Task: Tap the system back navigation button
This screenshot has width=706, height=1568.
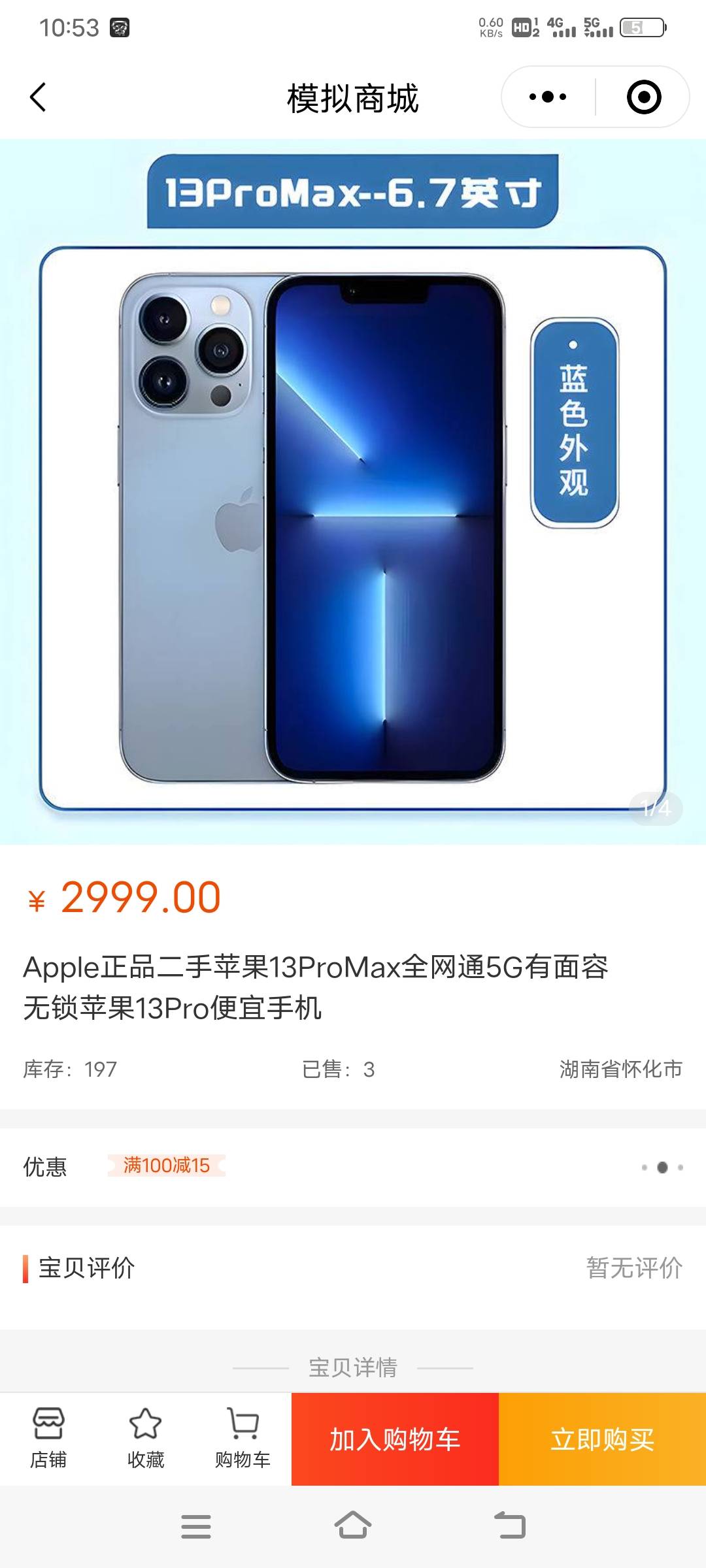Action: point(510,1526)
